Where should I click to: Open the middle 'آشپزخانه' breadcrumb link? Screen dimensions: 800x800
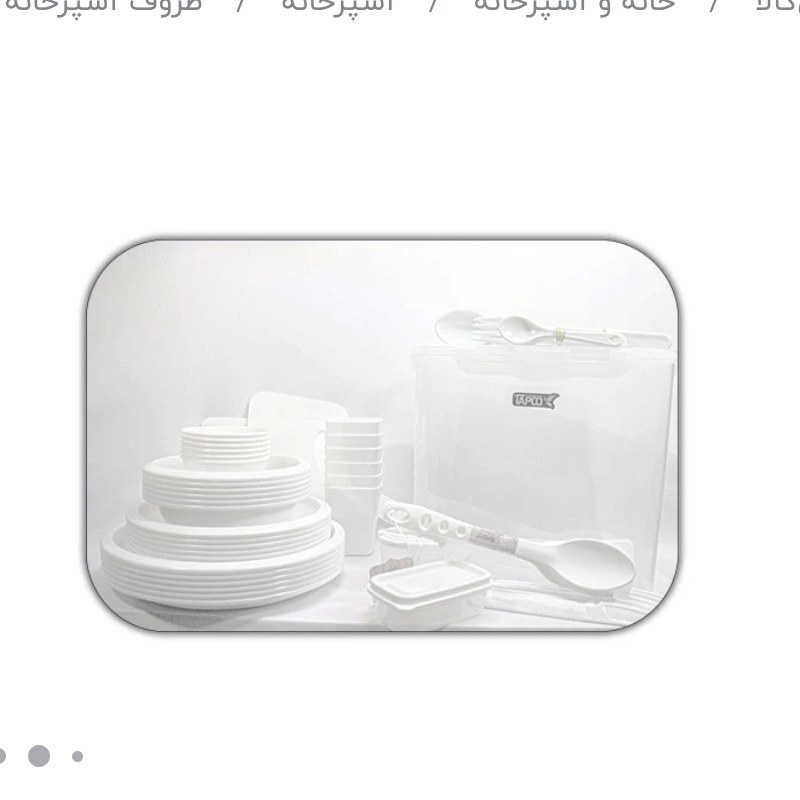(337, 5)
